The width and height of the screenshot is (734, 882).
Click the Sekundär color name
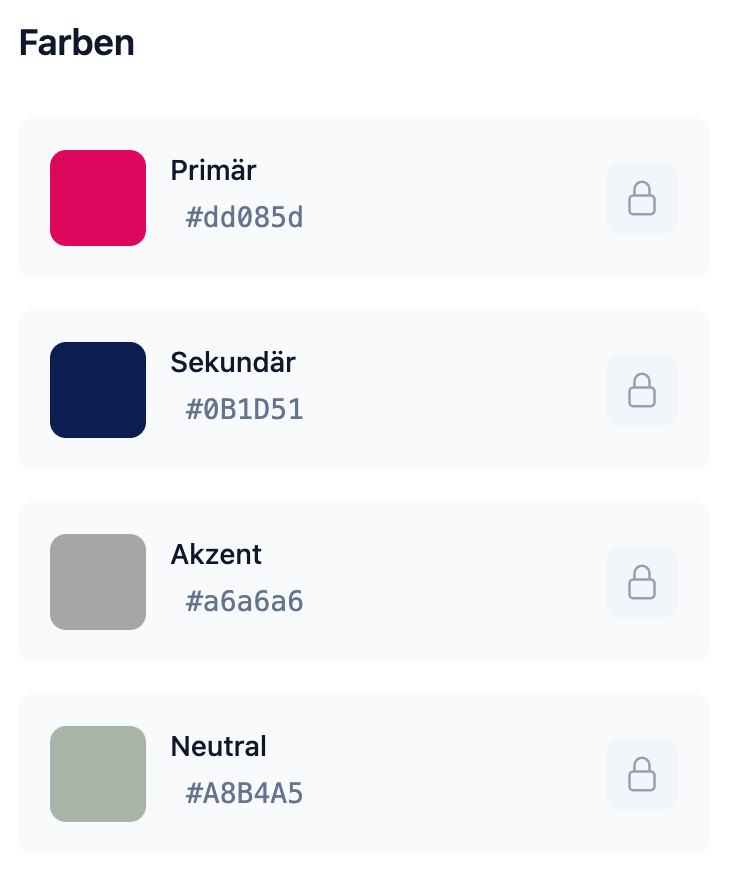coord(233,362)
